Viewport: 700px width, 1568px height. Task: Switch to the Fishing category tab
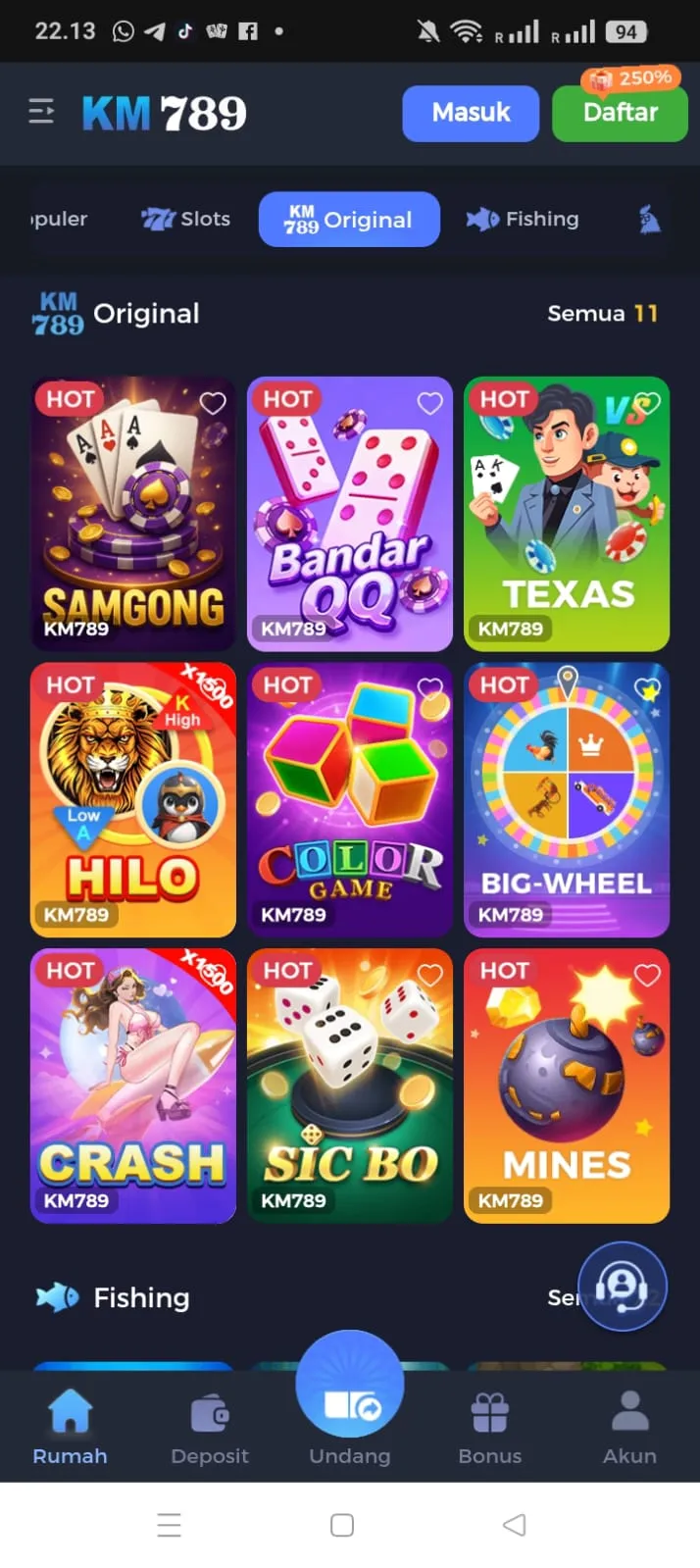click(524, 219)
